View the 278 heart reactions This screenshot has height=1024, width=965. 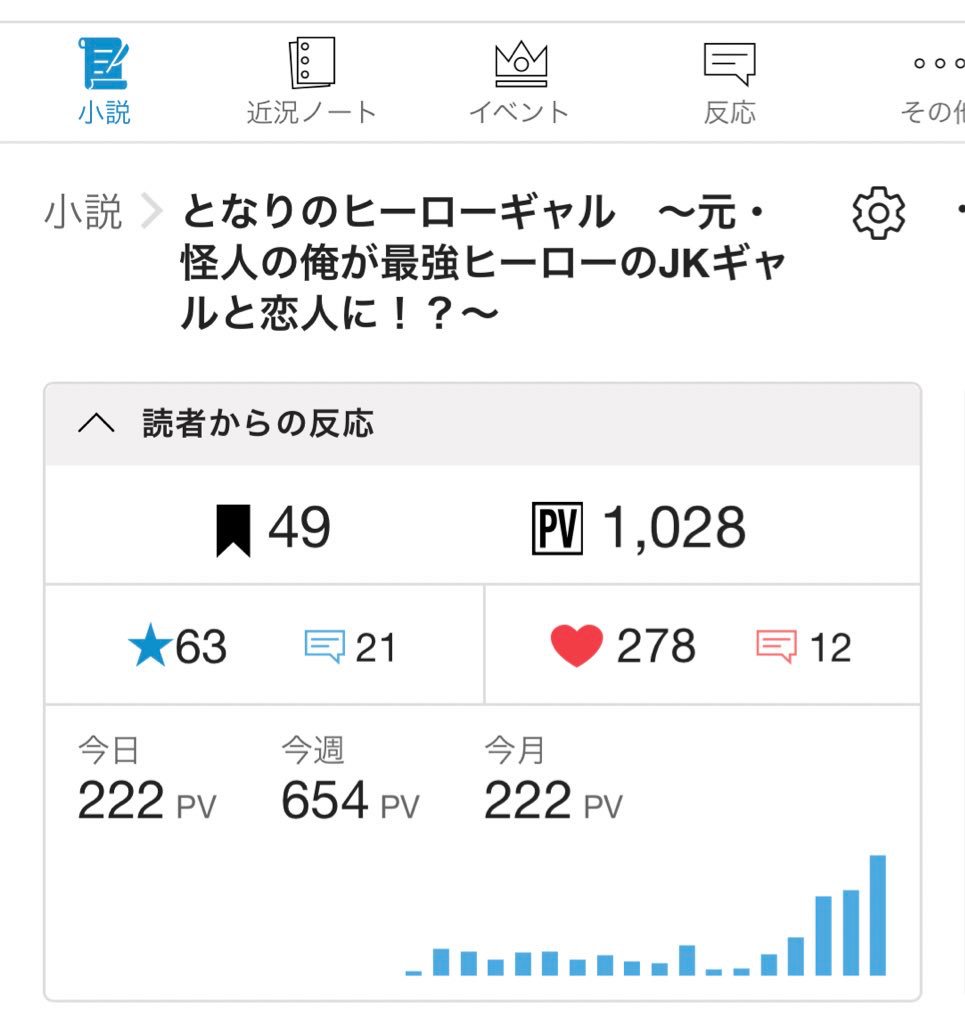pos(623,646)
